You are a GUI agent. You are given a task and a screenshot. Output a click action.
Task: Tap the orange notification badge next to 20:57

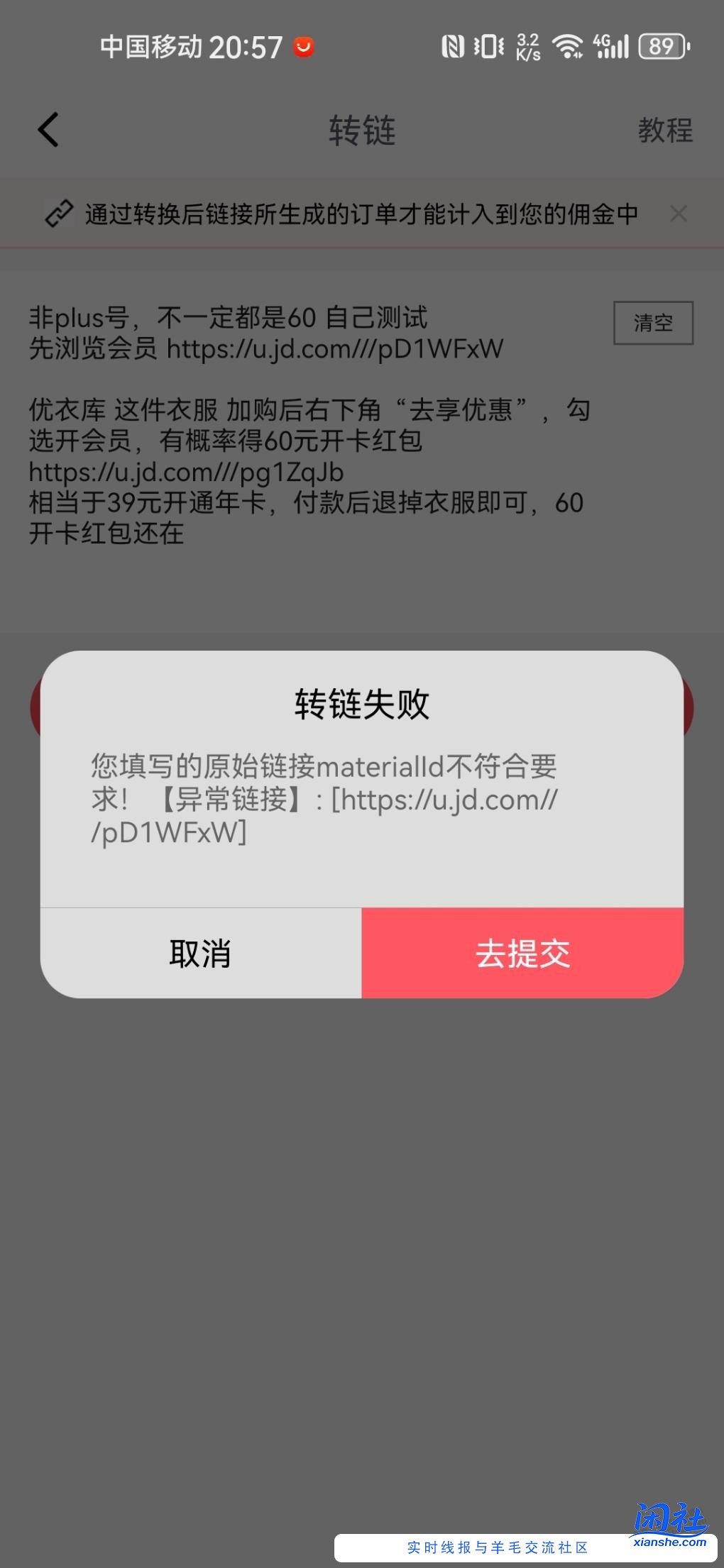point(304,45)
